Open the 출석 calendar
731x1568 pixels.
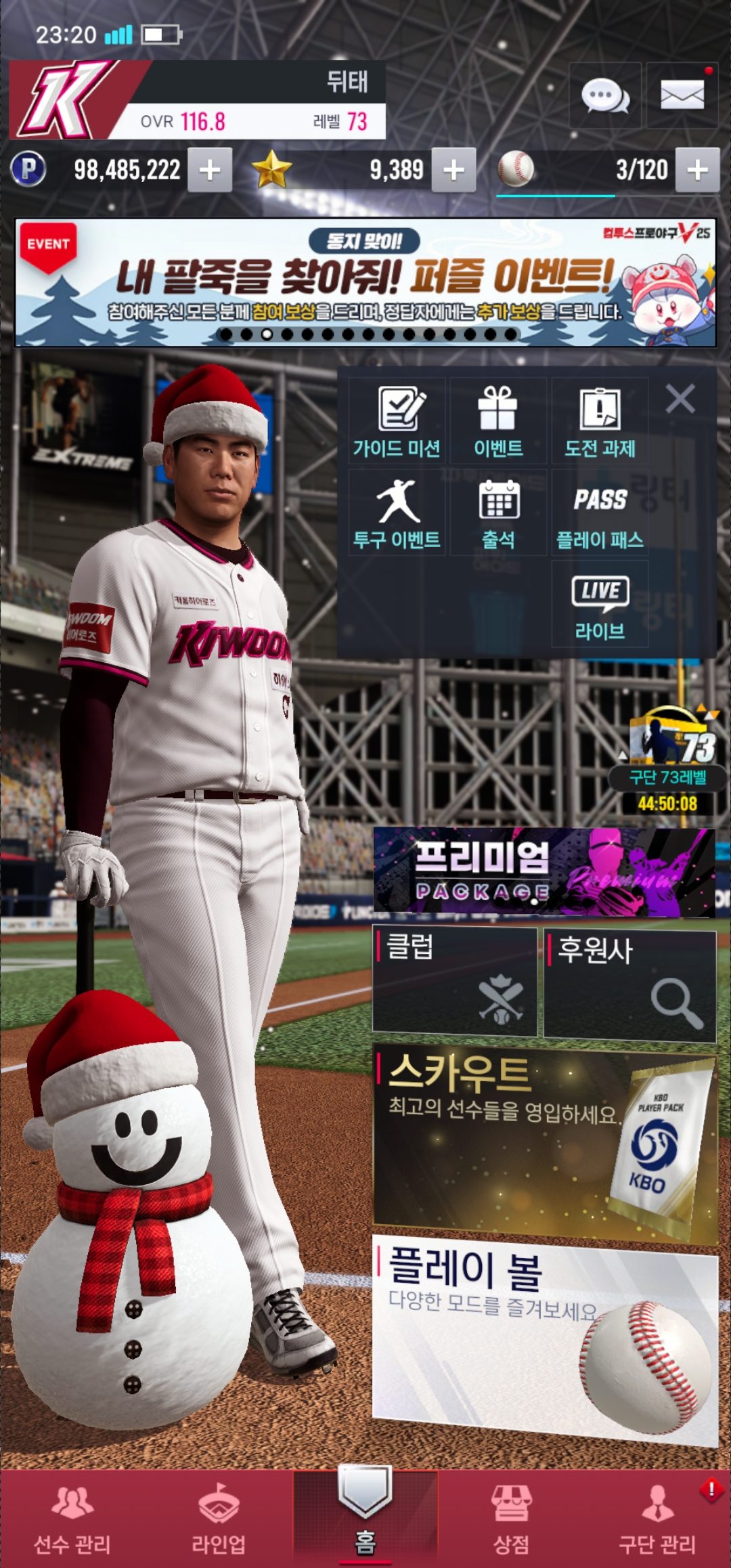(498, 513)
